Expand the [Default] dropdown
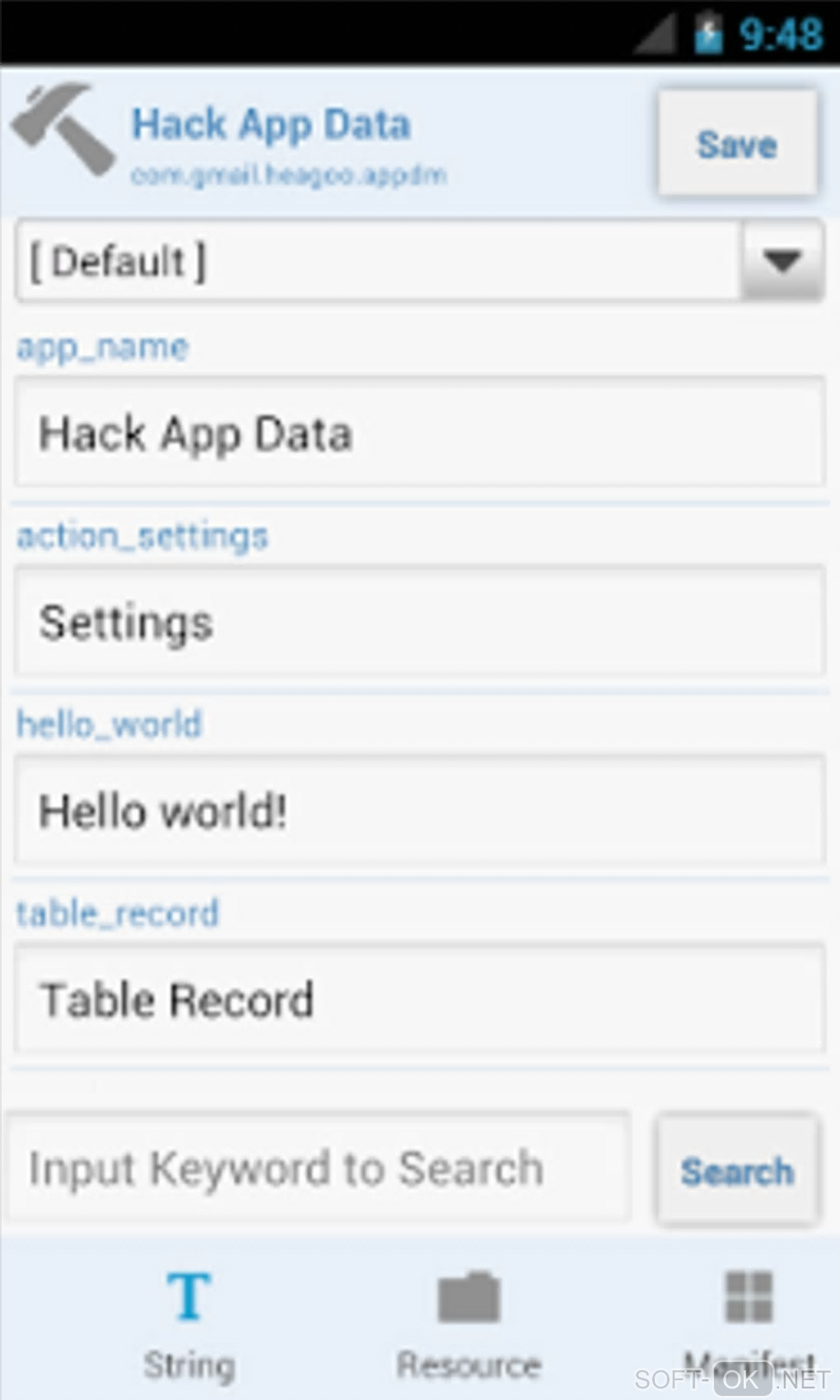The image size is (840, 1400). click(x=781, y=261)
